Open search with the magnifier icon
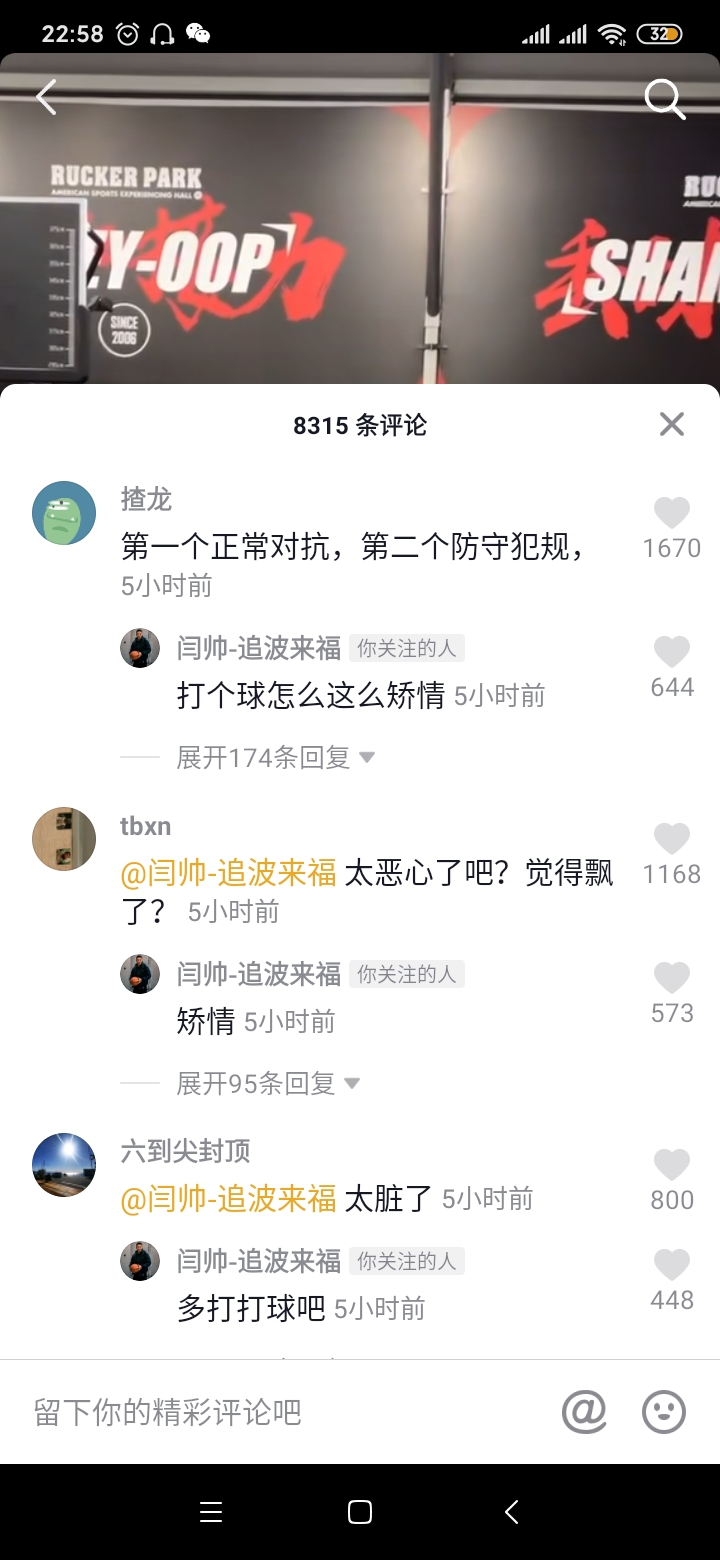The image size is (720, 1560). pos(664,99)
